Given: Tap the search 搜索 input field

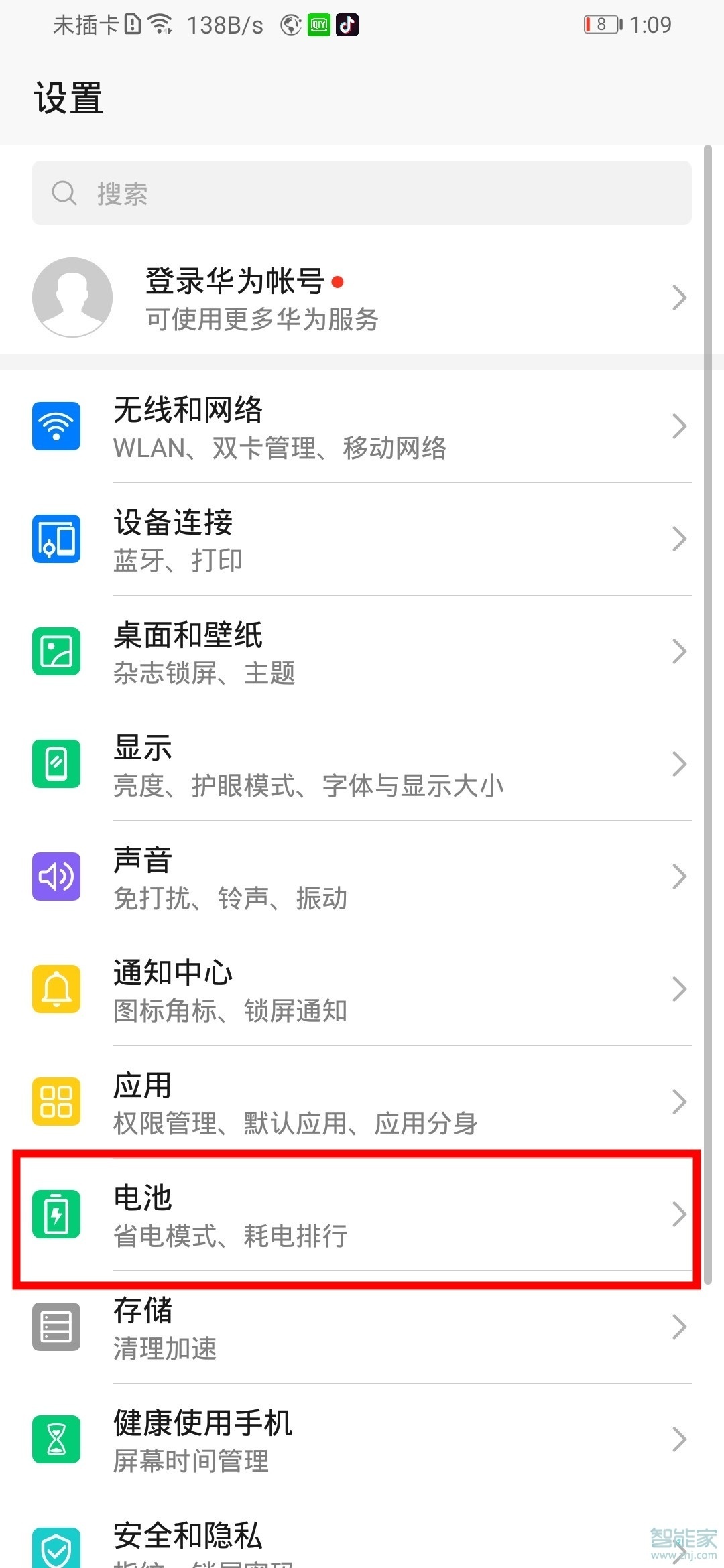Looking at the screenshot, I should 362,194.
